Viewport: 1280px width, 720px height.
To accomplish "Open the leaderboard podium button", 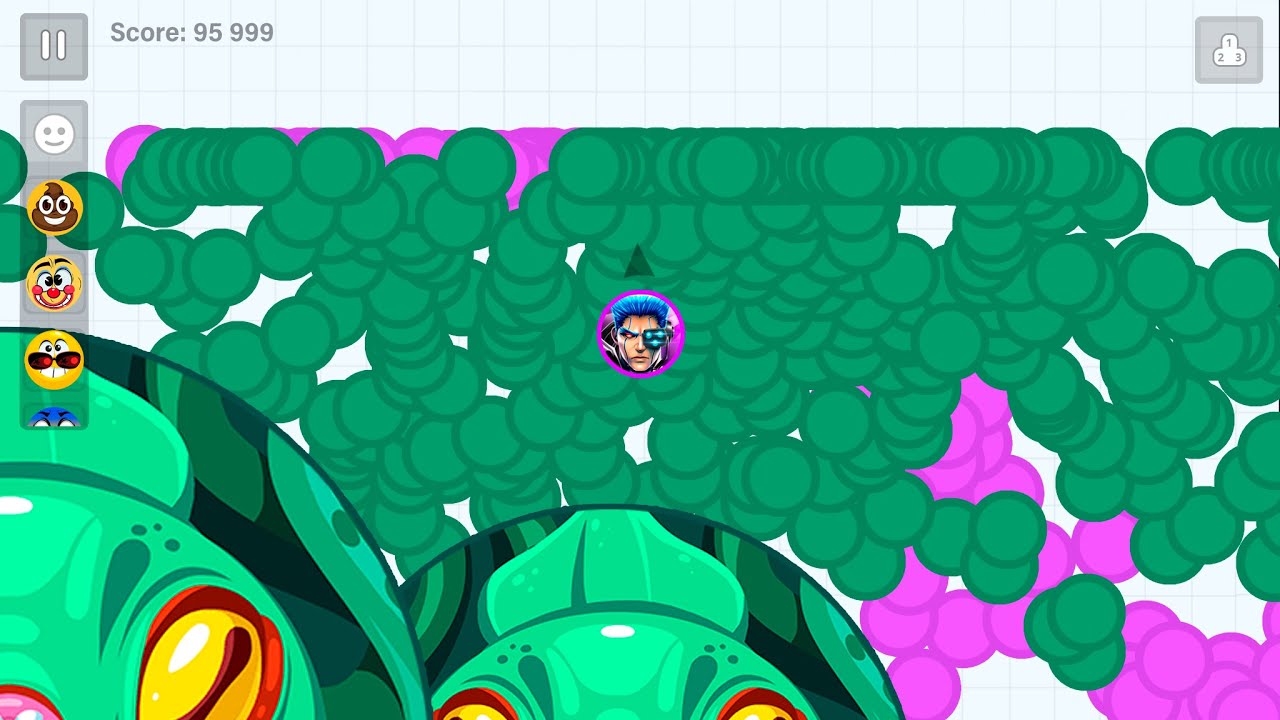I will click(1228, 50).
